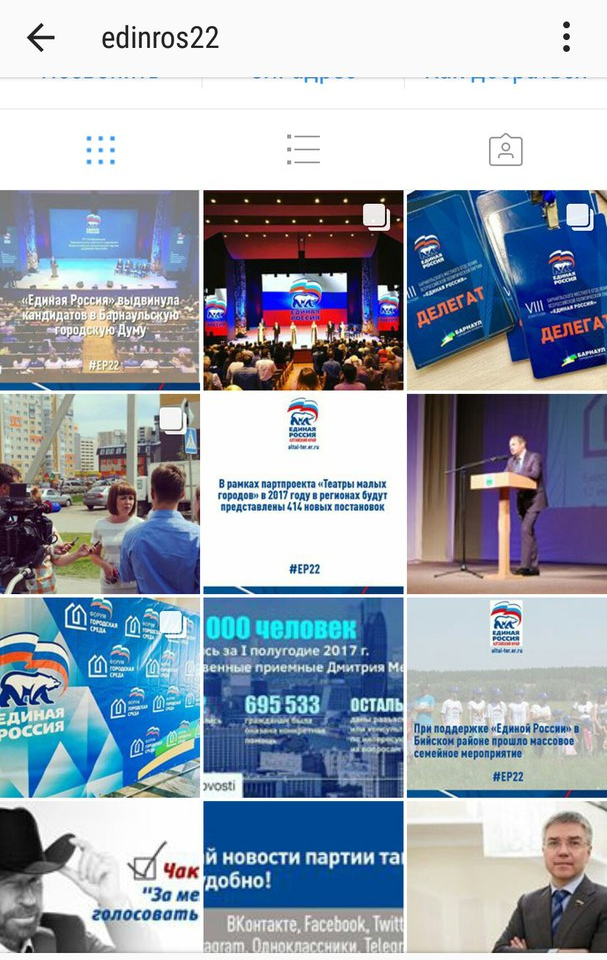The height and width of the screenshot is (960, 607).
Task: Open the Городская среда forum banner post
Action: pos(100,697)
